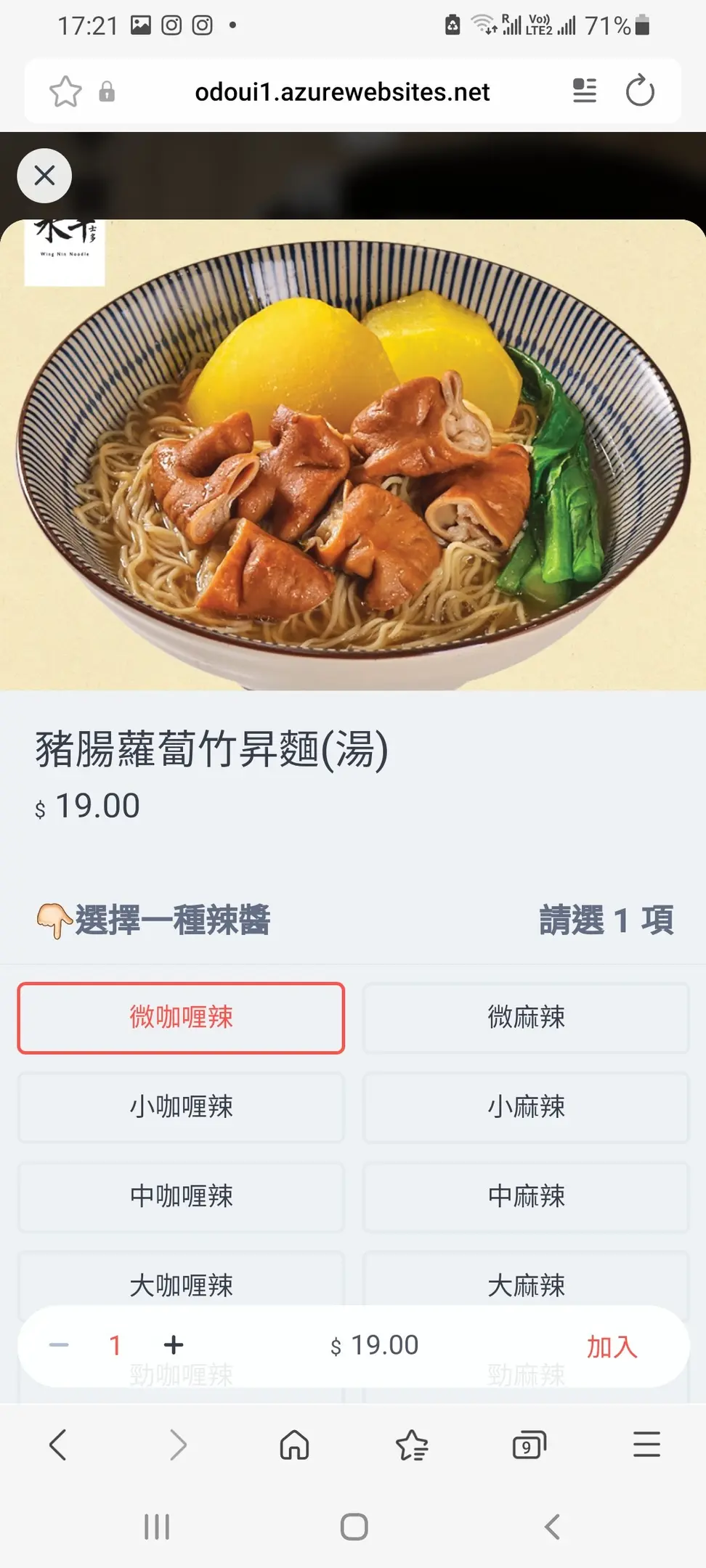Viewport: 706px width, 1568px height.
Task: Tap the address bar URL
Action: 342,92
